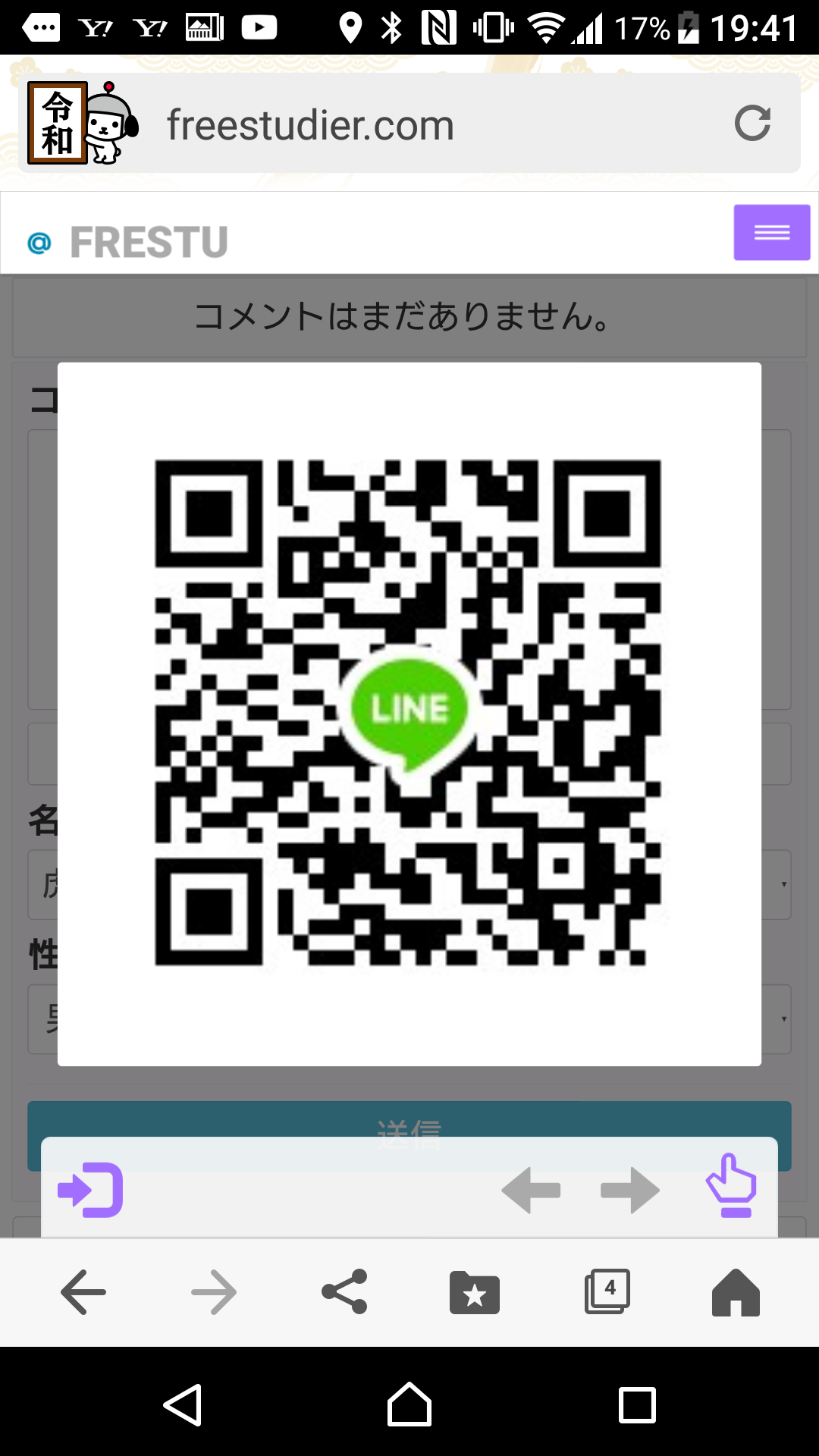The width and height of the screenshot is (819, 1456).
Task: Open the bookmarks folder
Action: [475, 1291]
